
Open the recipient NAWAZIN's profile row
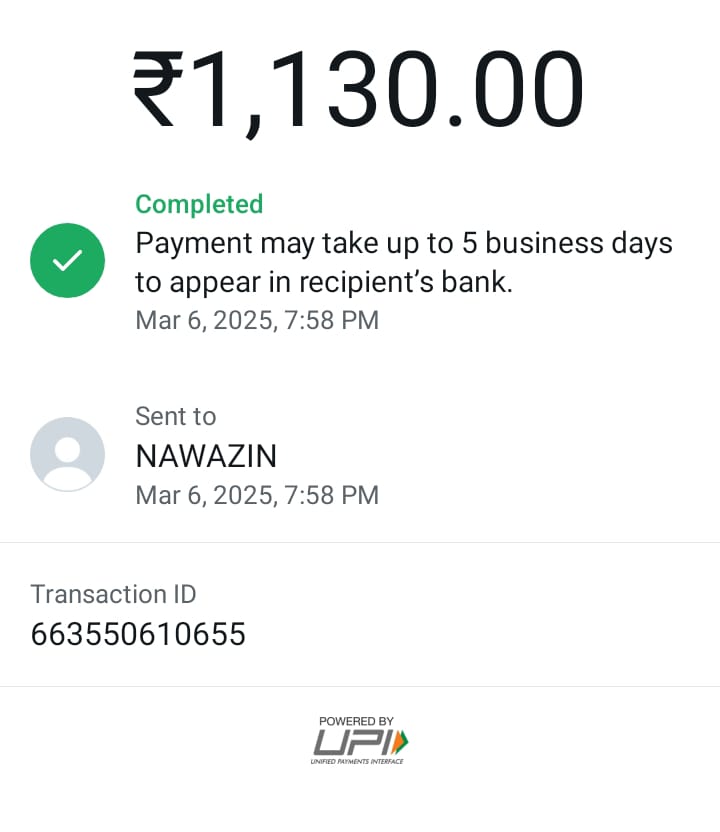coord(206,456)
